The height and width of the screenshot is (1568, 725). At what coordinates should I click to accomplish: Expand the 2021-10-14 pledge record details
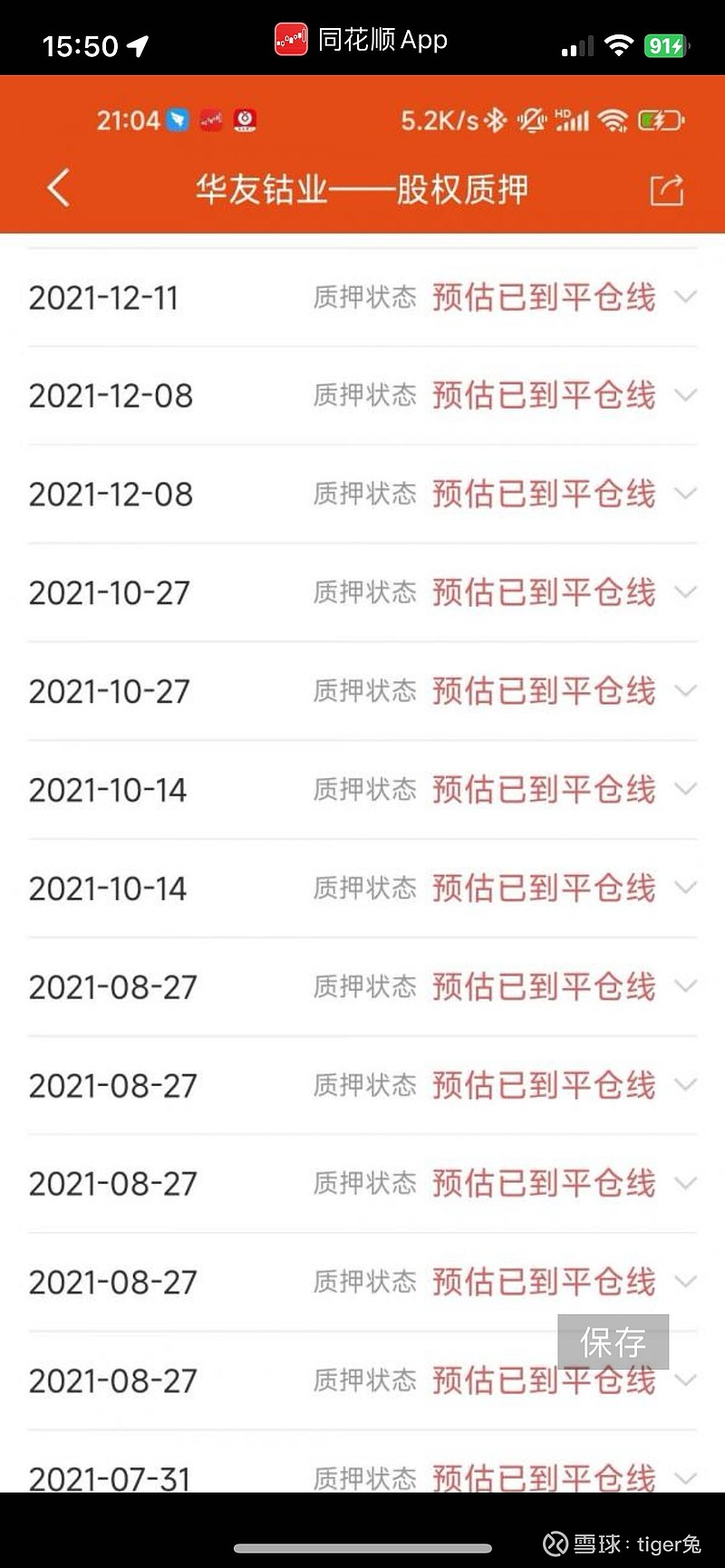point(686,789)
